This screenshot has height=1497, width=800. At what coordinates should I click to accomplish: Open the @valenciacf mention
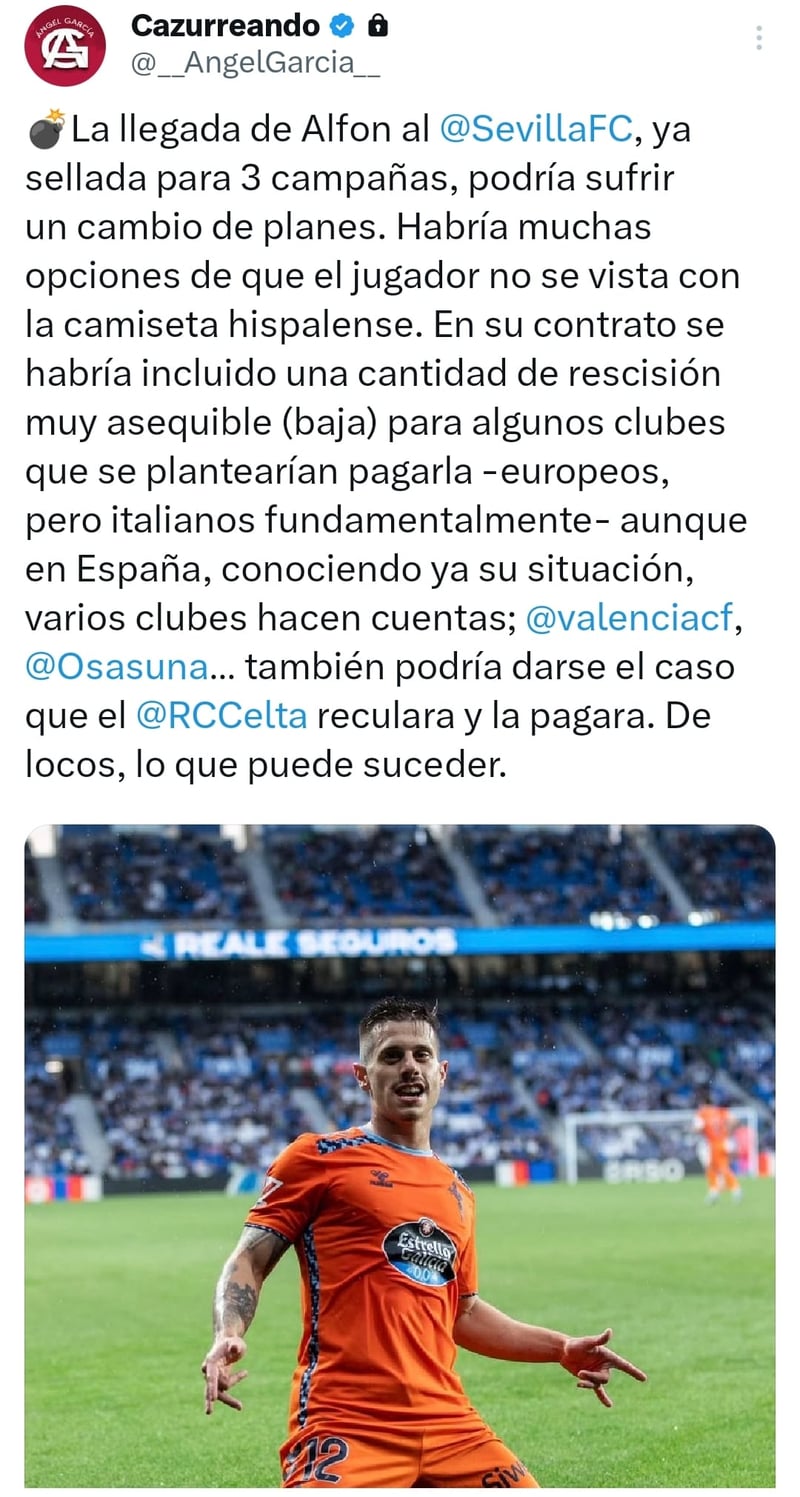pos(630,619)
